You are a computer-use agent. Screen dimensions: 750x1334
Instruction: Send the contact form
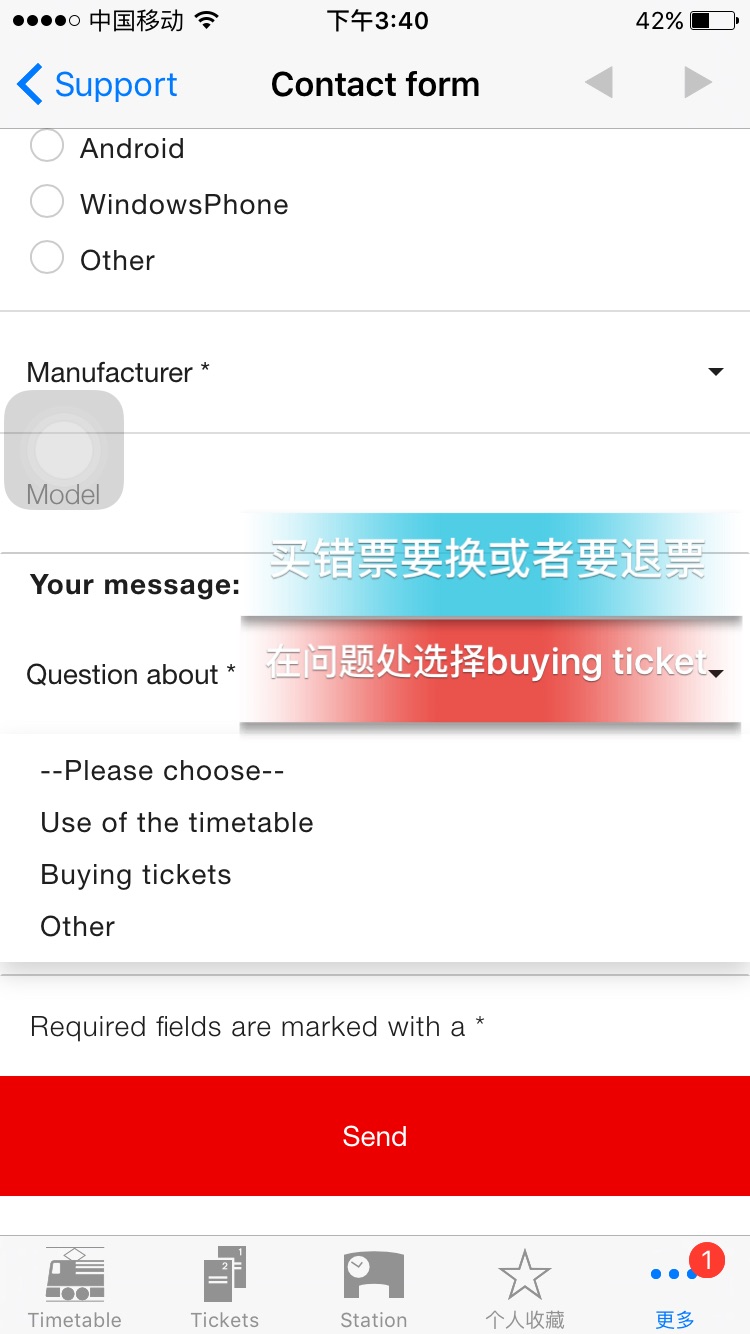click(x=375, y=1136)
